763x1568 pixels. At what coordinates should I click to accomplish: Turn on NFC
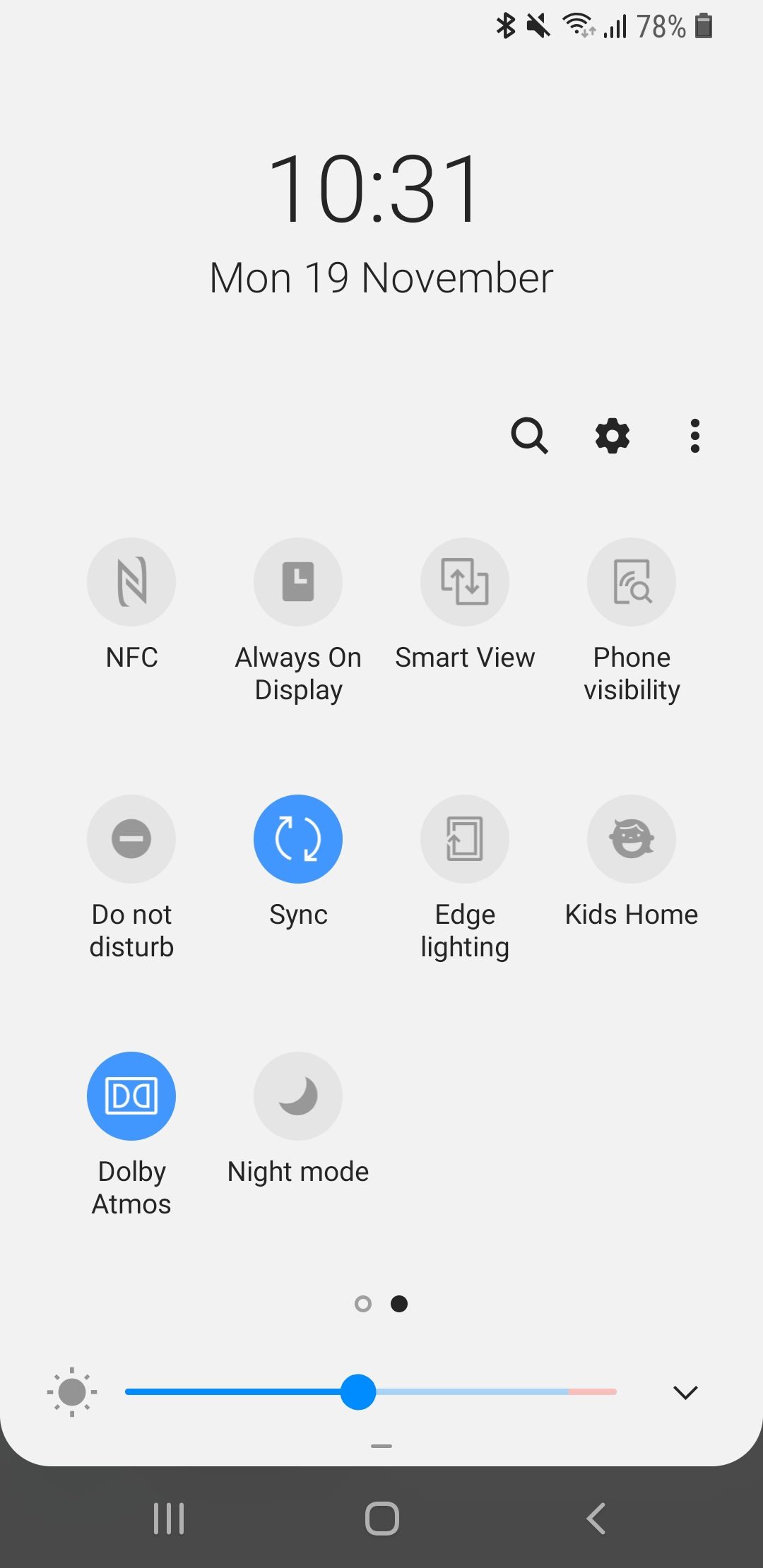coord(131,582)
